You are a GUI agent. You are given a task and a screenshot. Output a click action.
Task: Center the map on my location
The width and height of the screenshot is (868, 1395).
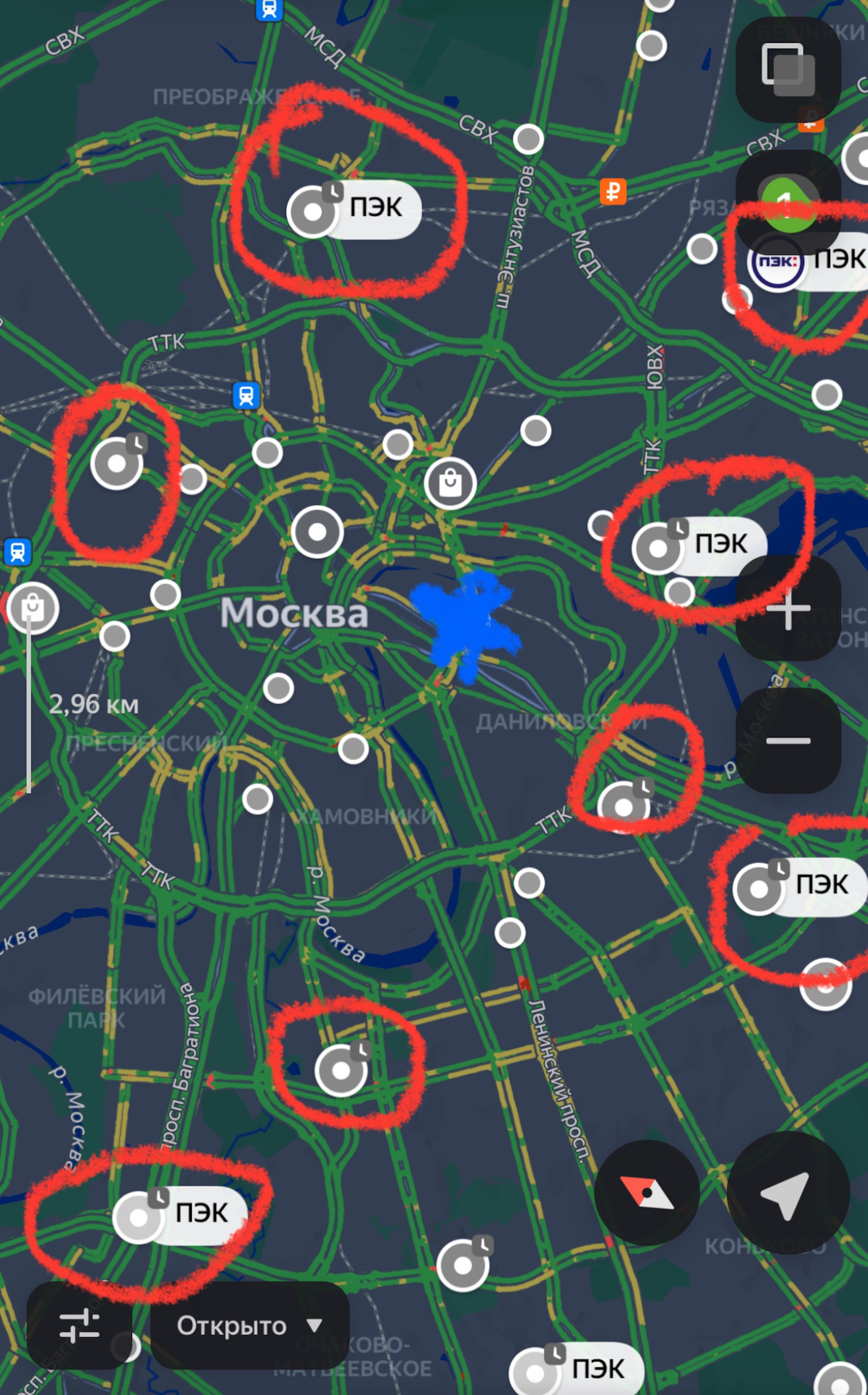(x=787, y=1193)
